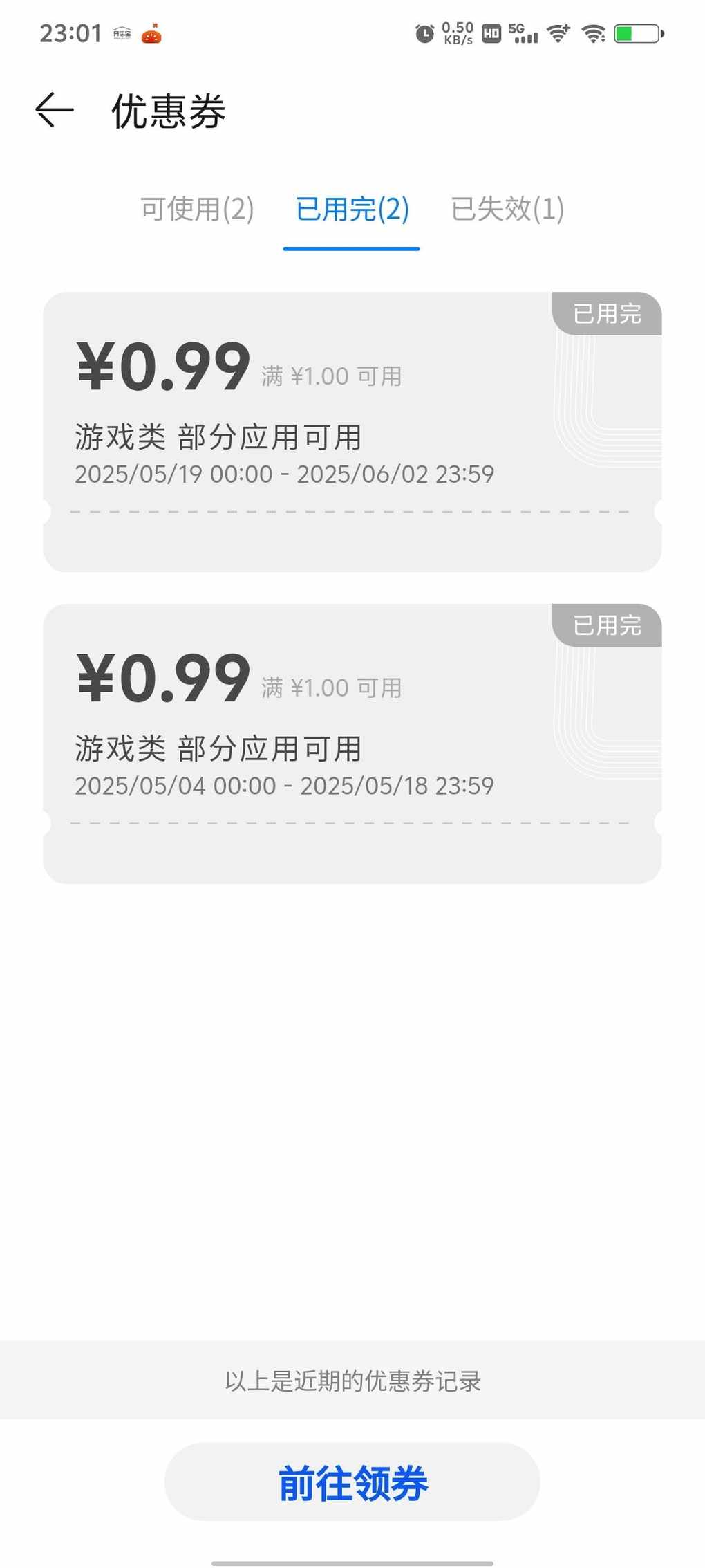Open the 已失效(1) tab

pyautogui.click(x=507, y=209)
